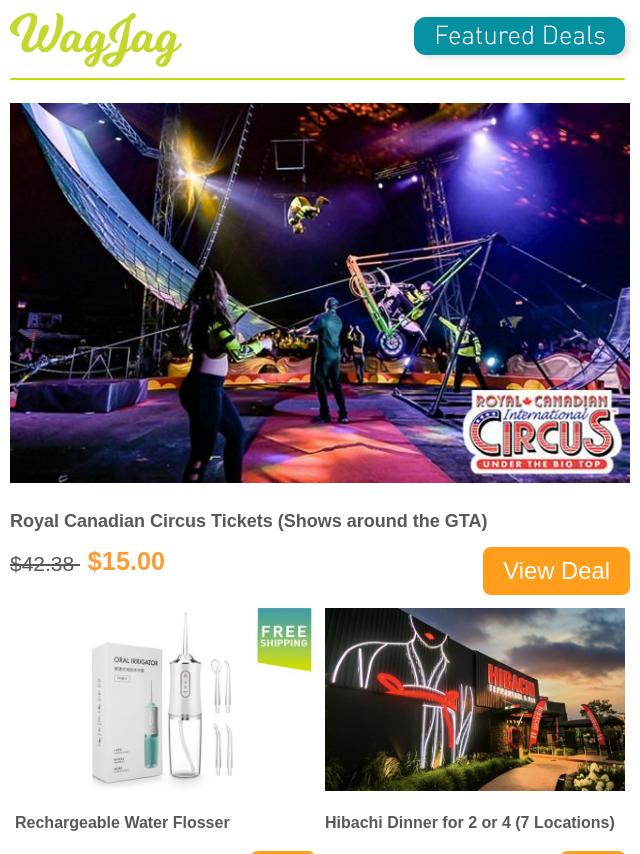Open Royal Canadian Circus Tickets title link
The height and width of the screenshot is (854, 640).
pyautogui.click(x=248, y=521)
